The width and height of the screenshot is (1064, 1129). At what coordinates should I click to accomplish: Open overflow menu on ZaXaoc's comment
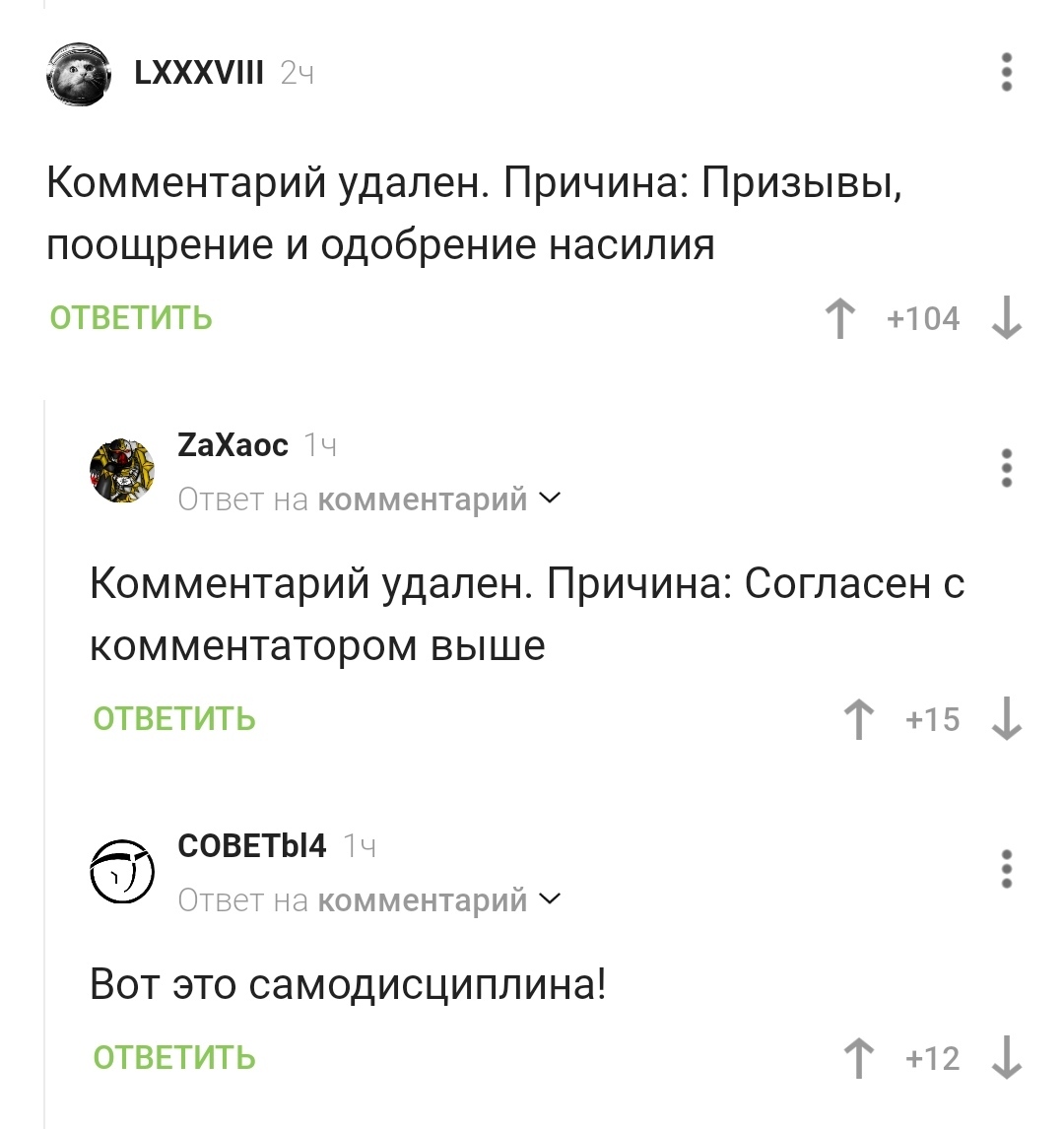pos(1006,469)
